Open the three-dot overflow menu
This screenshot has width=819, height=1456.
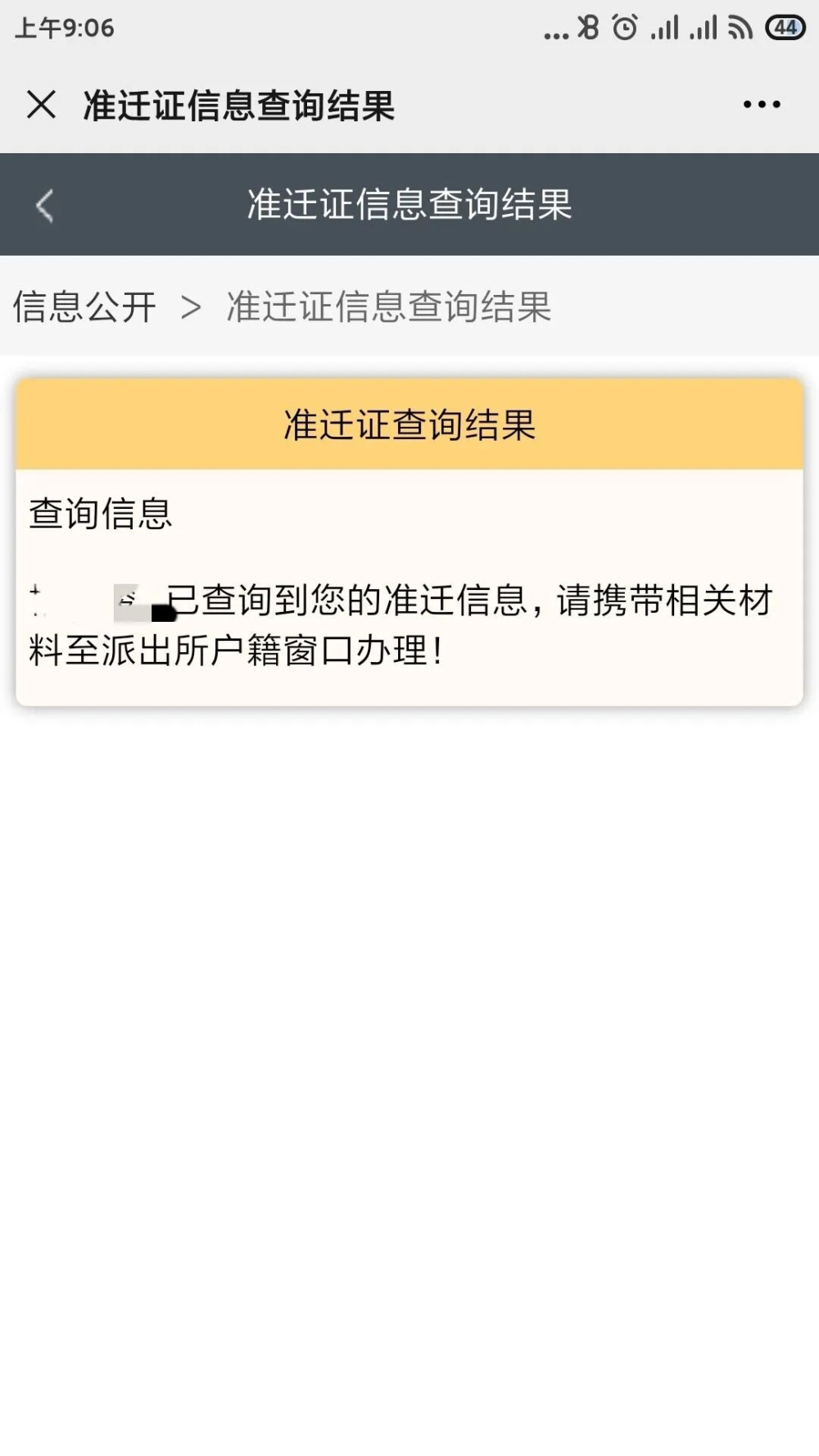(762, 104)
